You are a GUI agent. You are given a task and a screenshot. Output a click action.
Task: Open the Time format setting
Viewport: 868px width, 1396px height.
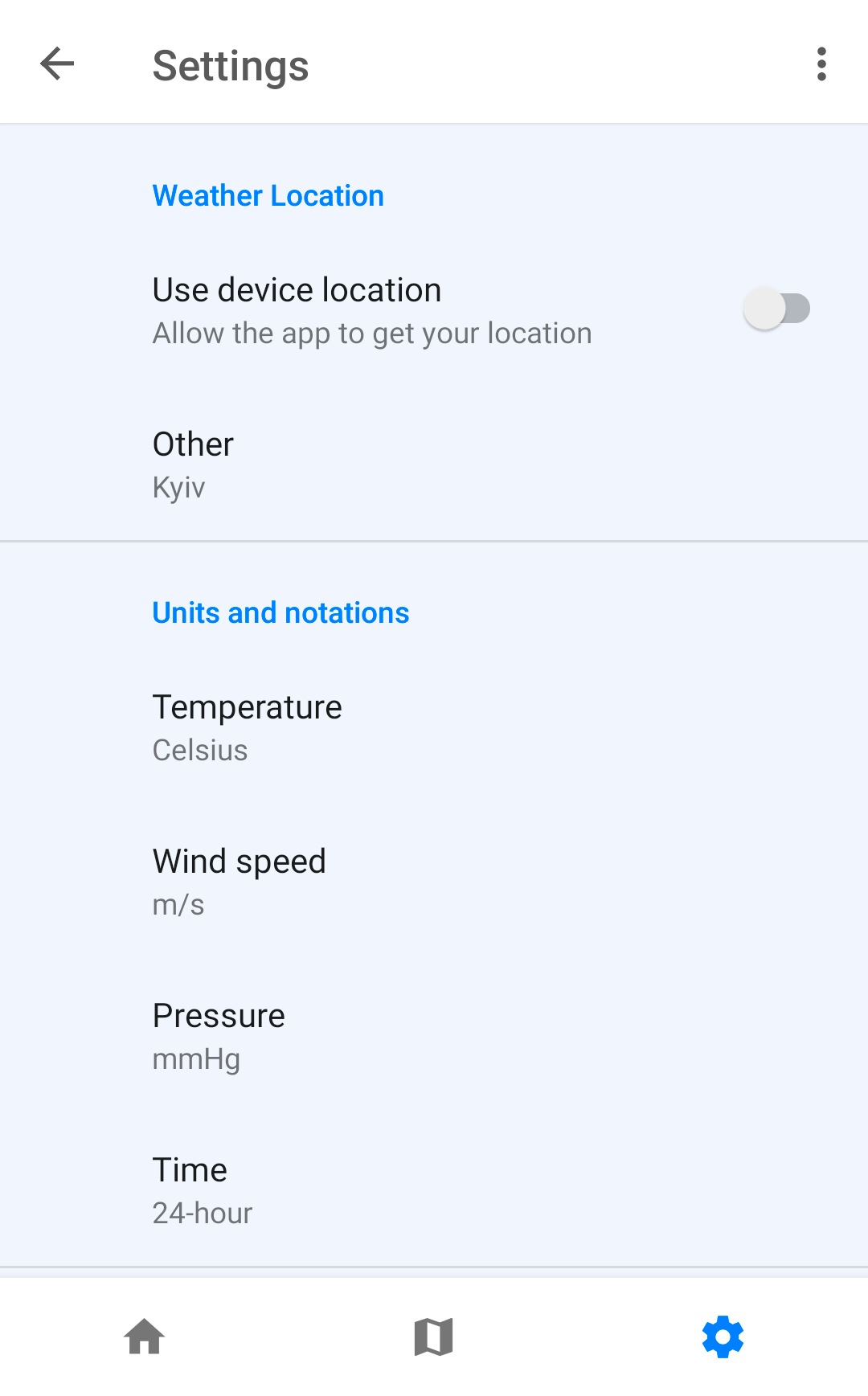point(434,1190)
